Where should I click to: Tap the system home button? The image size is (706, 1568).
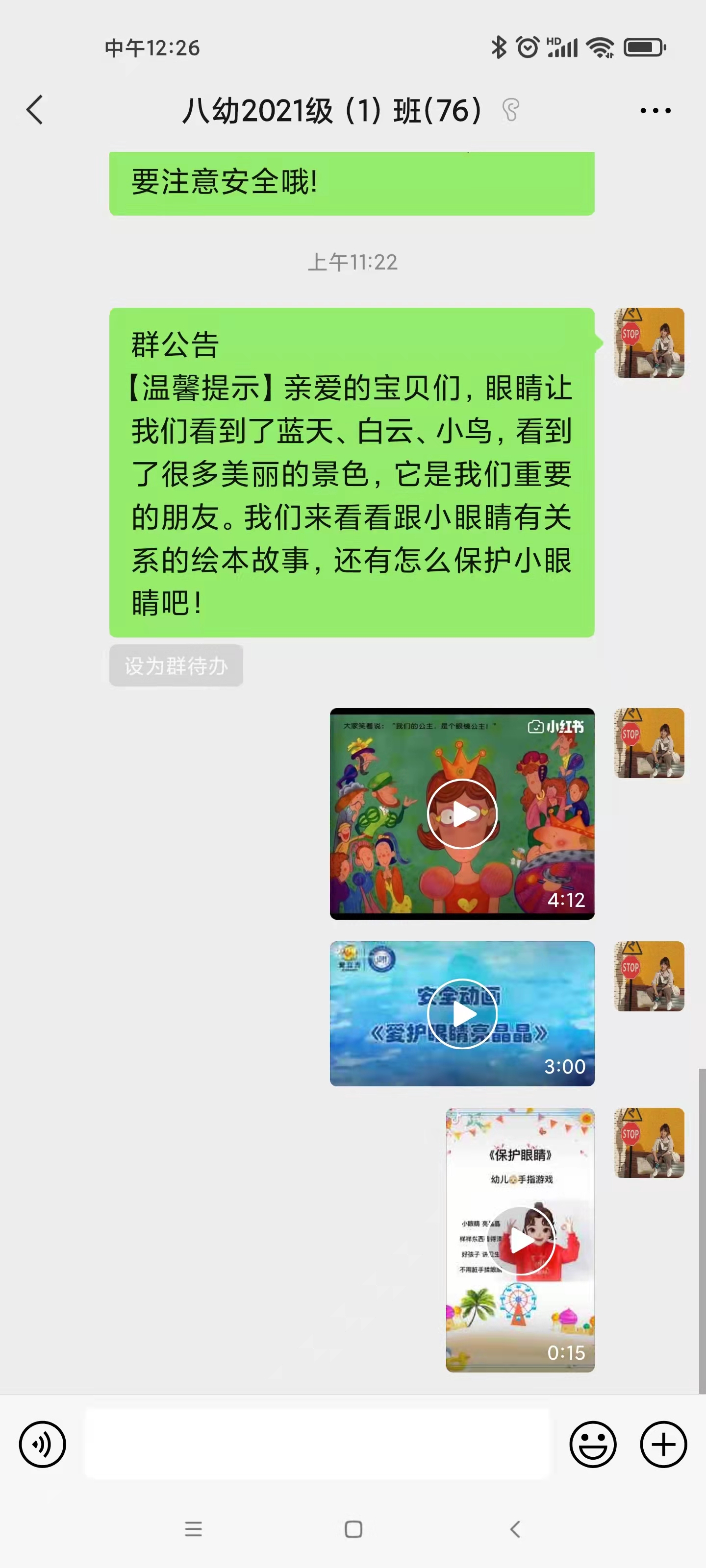tap(353, 1529)
